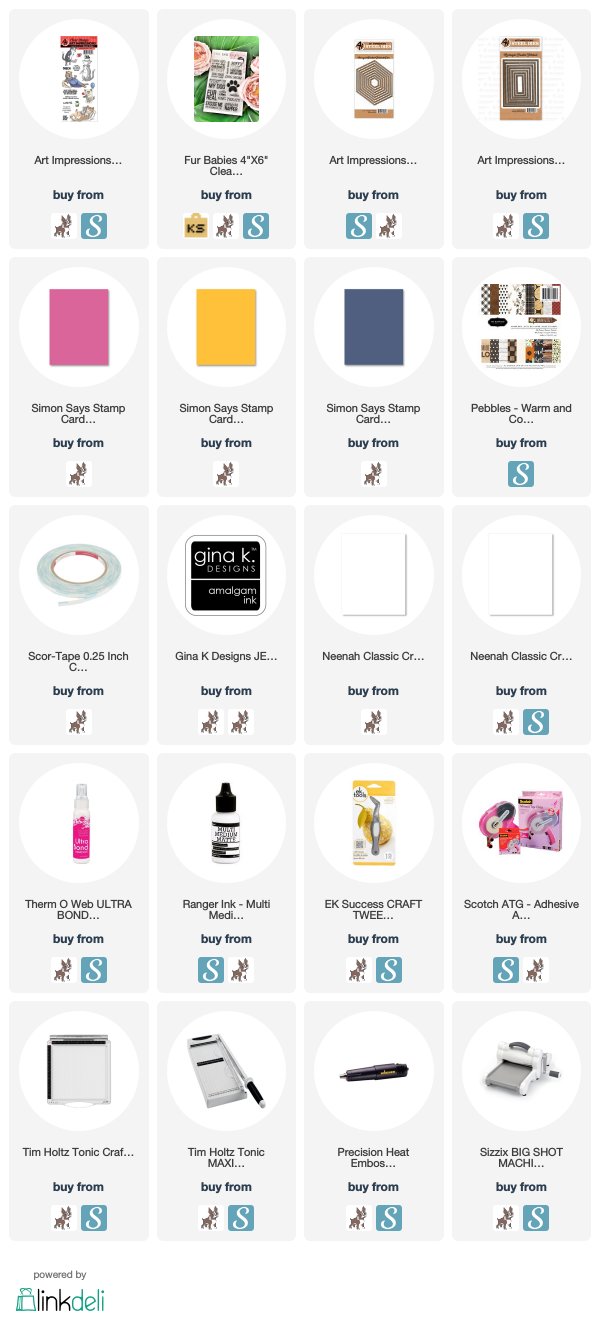
Task: Open the Fur Babies 4"X6" stamp product card
Action: click(x=226, y=129)
